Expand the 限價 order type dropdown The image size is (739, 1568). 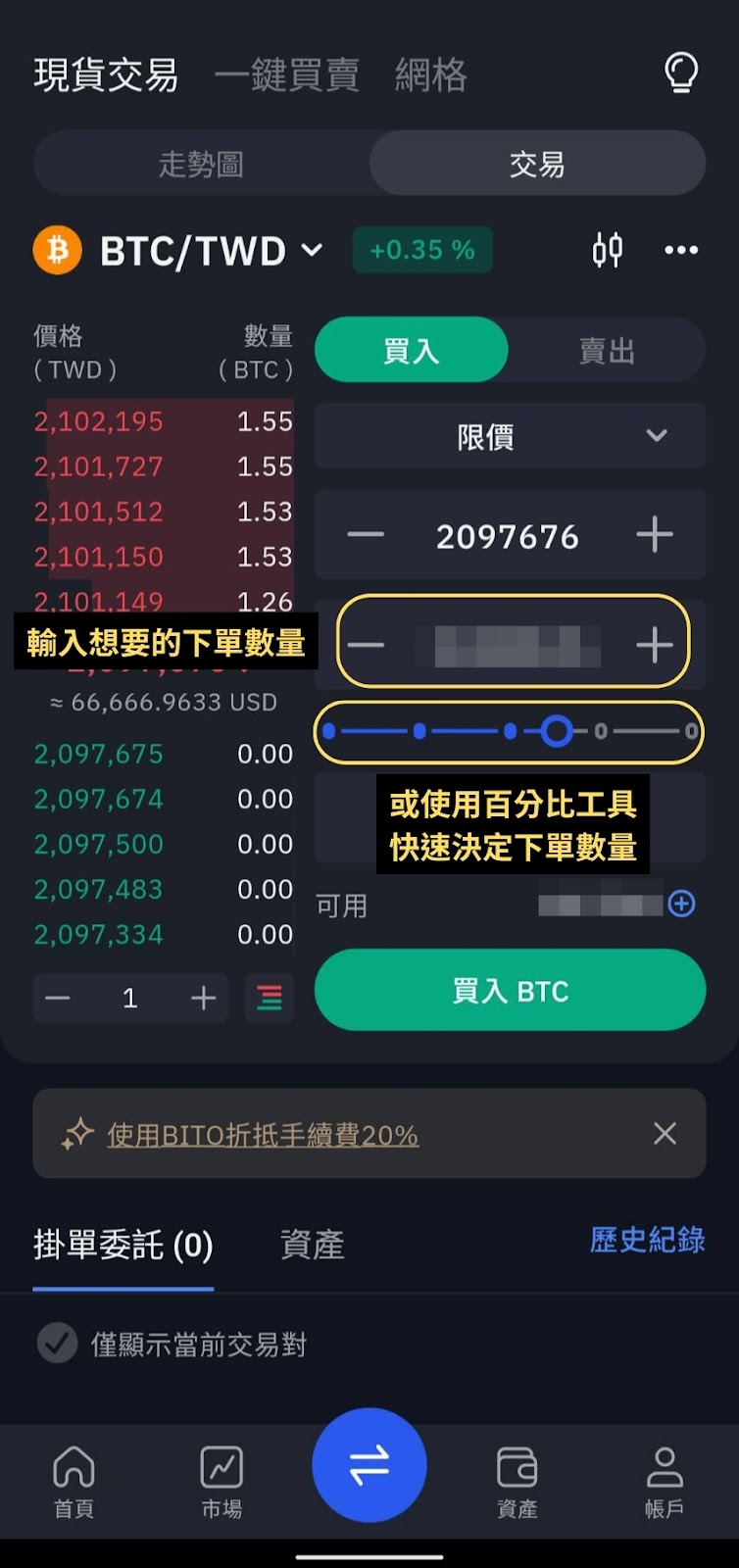click(x=510, y=436)
